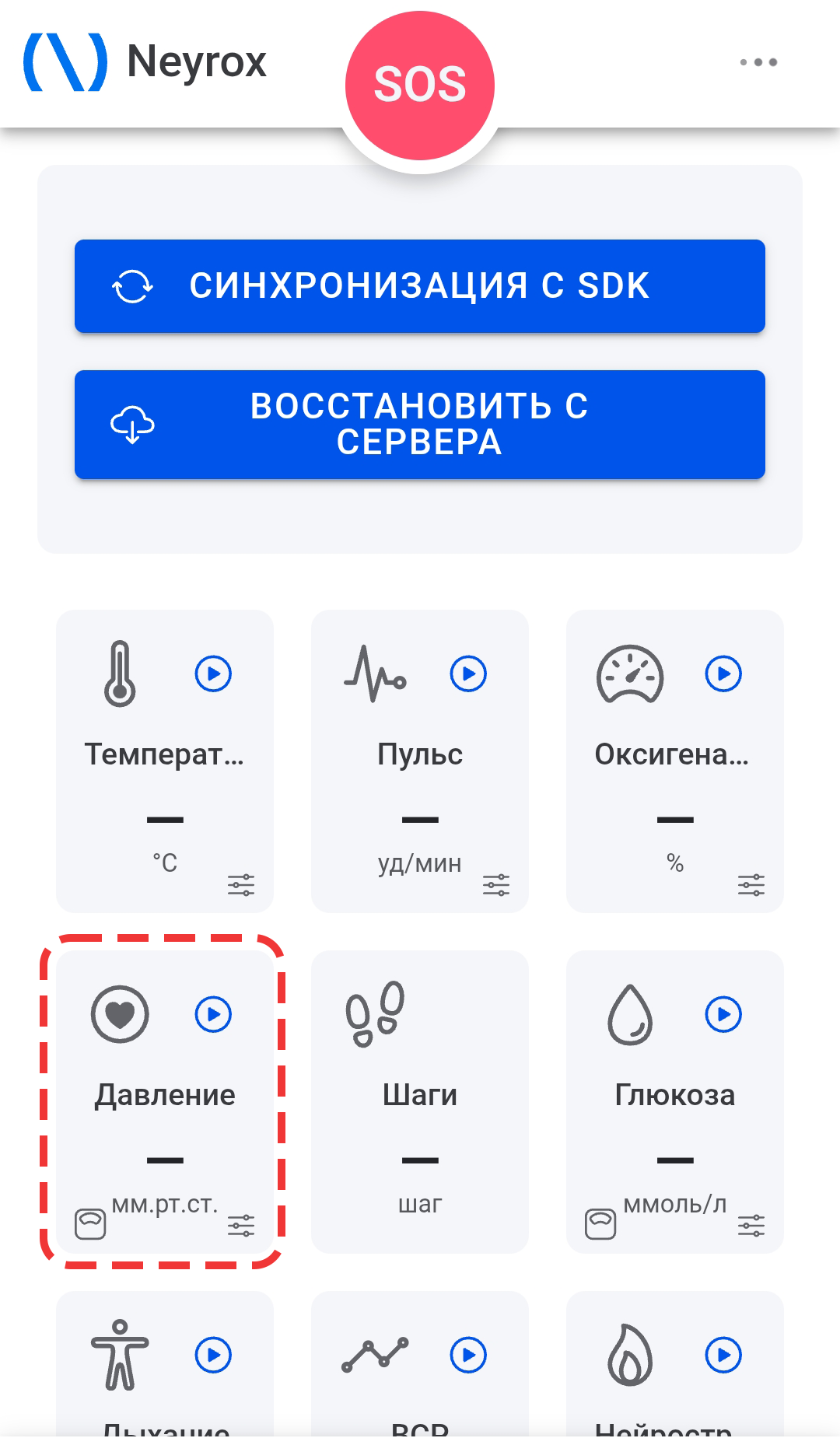Start temperature measurement with play icon
Image resolution: width=840 pixels, height=1438 pixels.
point(213,674)
